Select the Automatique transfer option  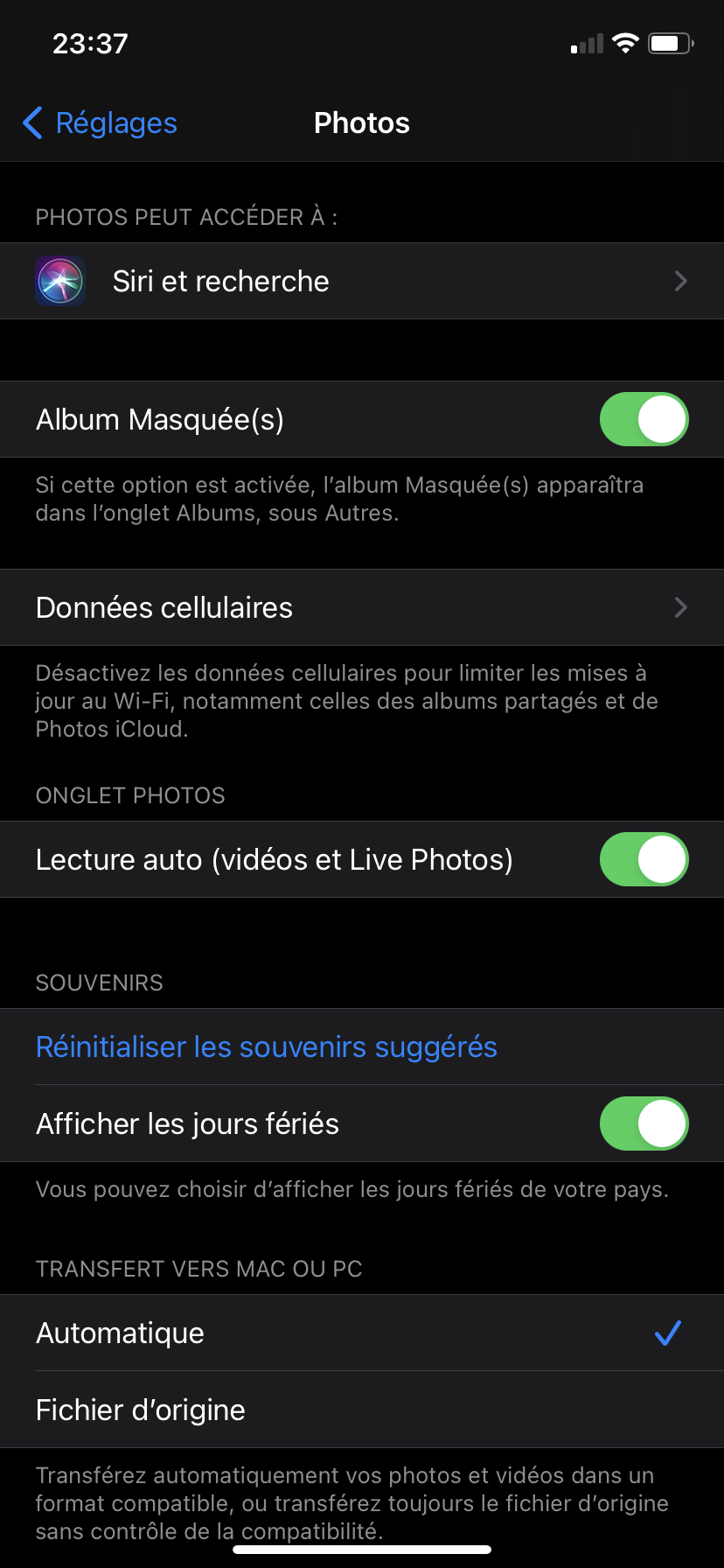click(362, 1333)
